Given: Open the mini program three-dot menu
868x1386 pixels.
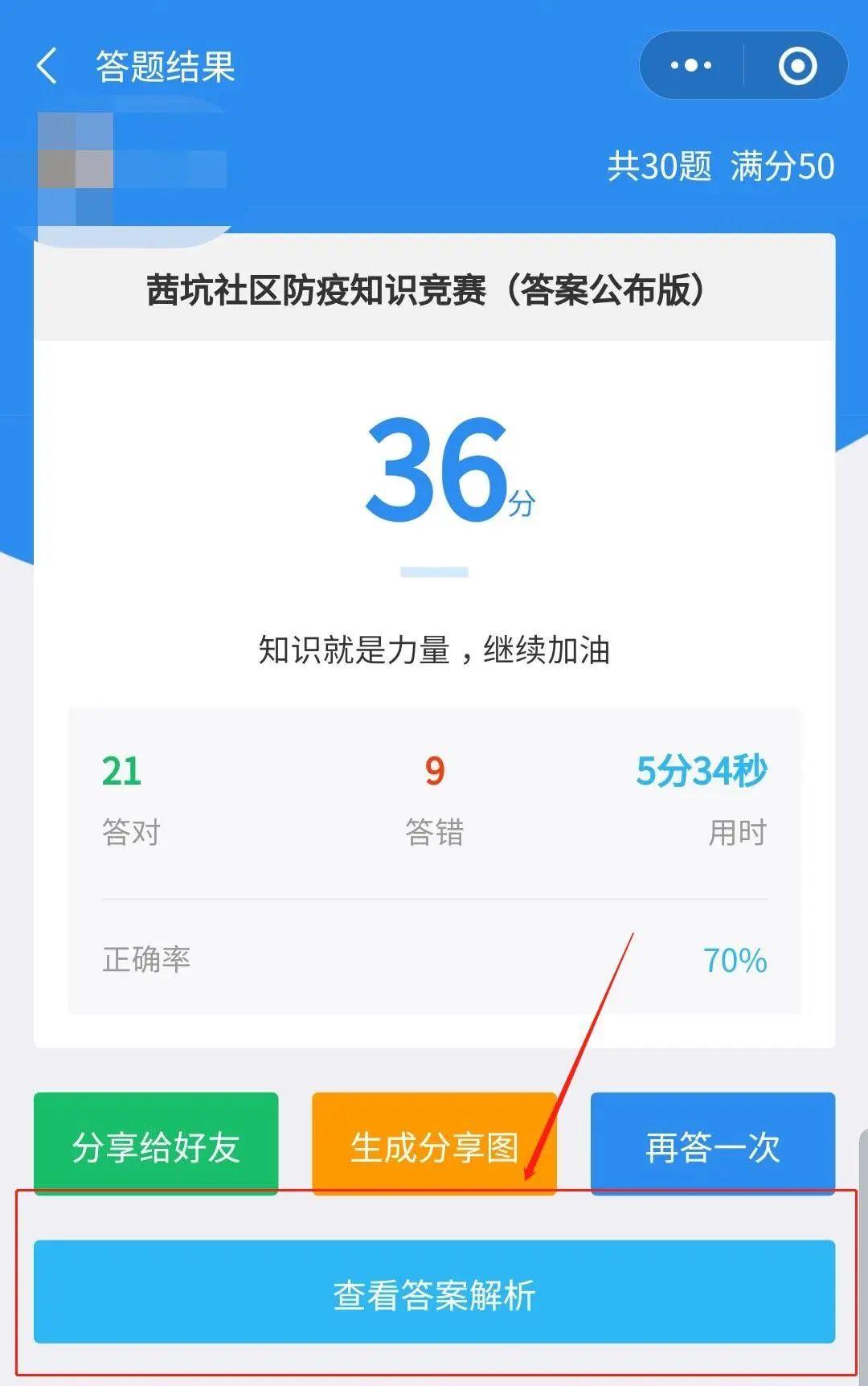Looking at the screenshot, I should tap(691, 66).
